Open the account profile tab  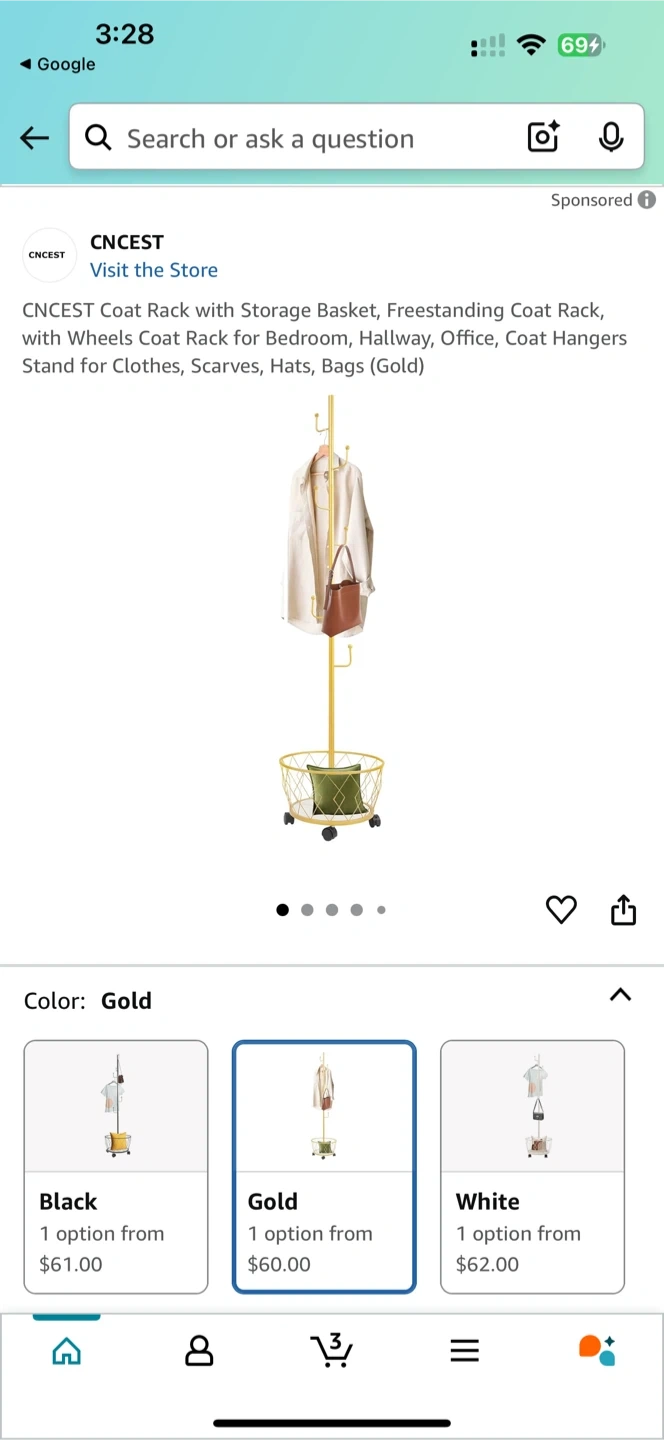pos(199,1351)
